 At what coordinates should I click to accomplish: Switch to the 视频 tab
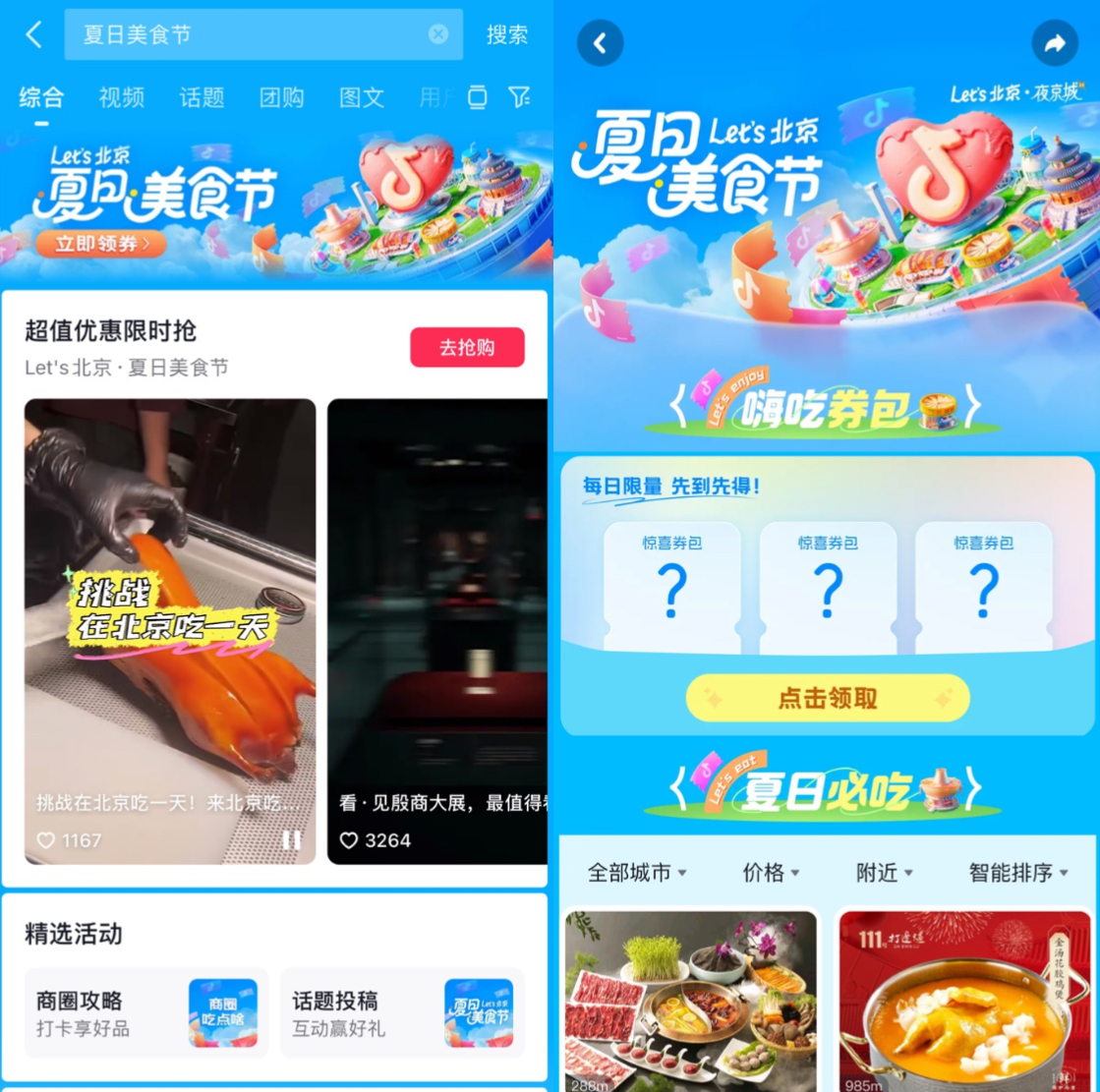coord(122,97)
